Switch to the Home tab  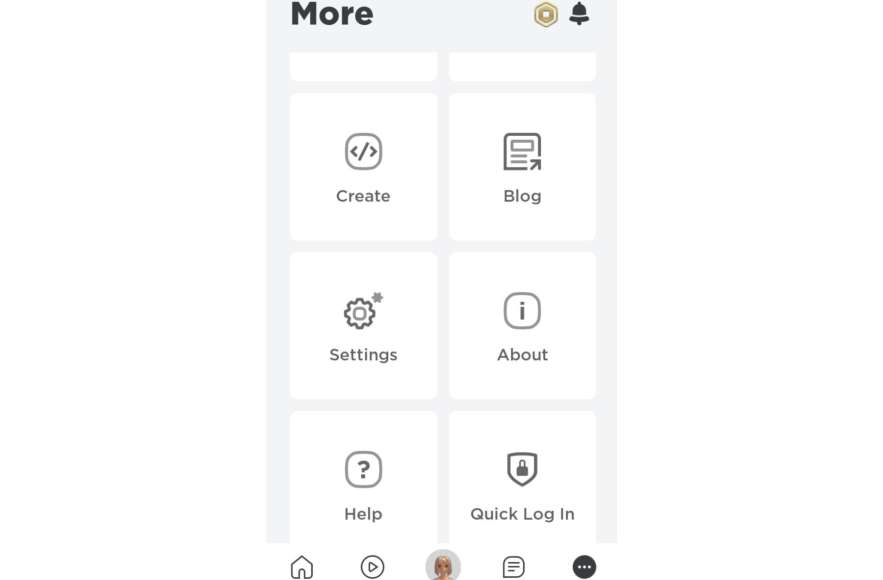(302, 567)
